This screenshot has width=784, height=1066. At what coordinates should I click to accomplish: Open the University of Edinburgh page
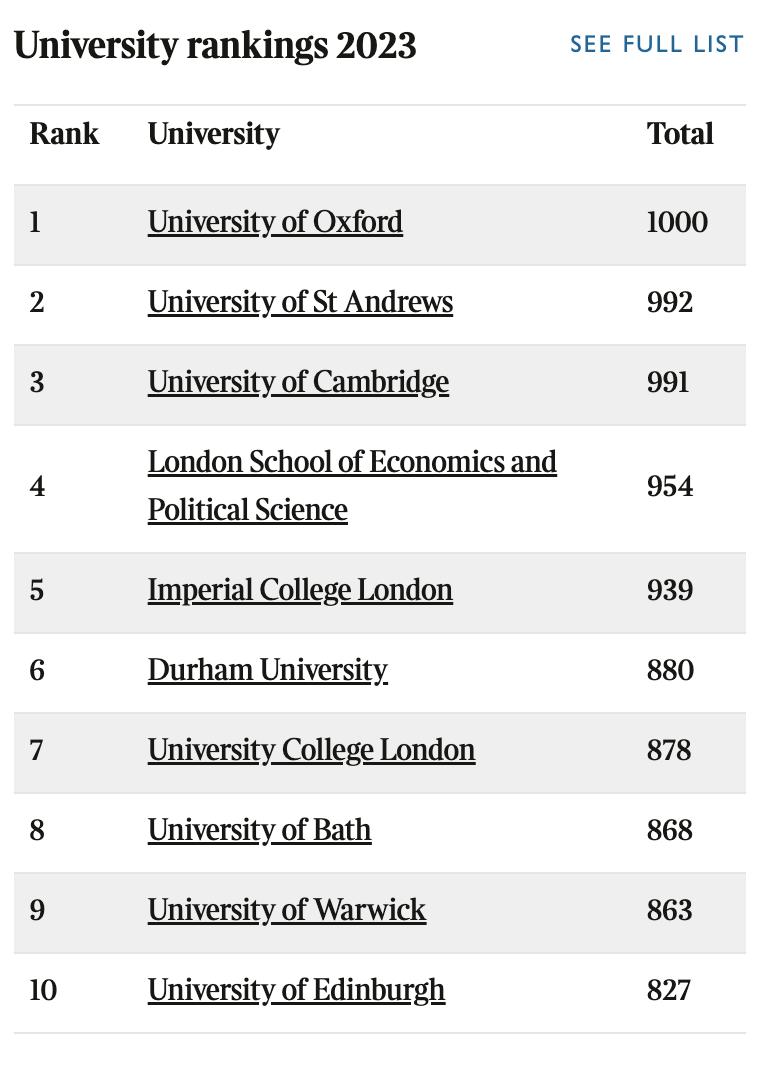(296, 990)
